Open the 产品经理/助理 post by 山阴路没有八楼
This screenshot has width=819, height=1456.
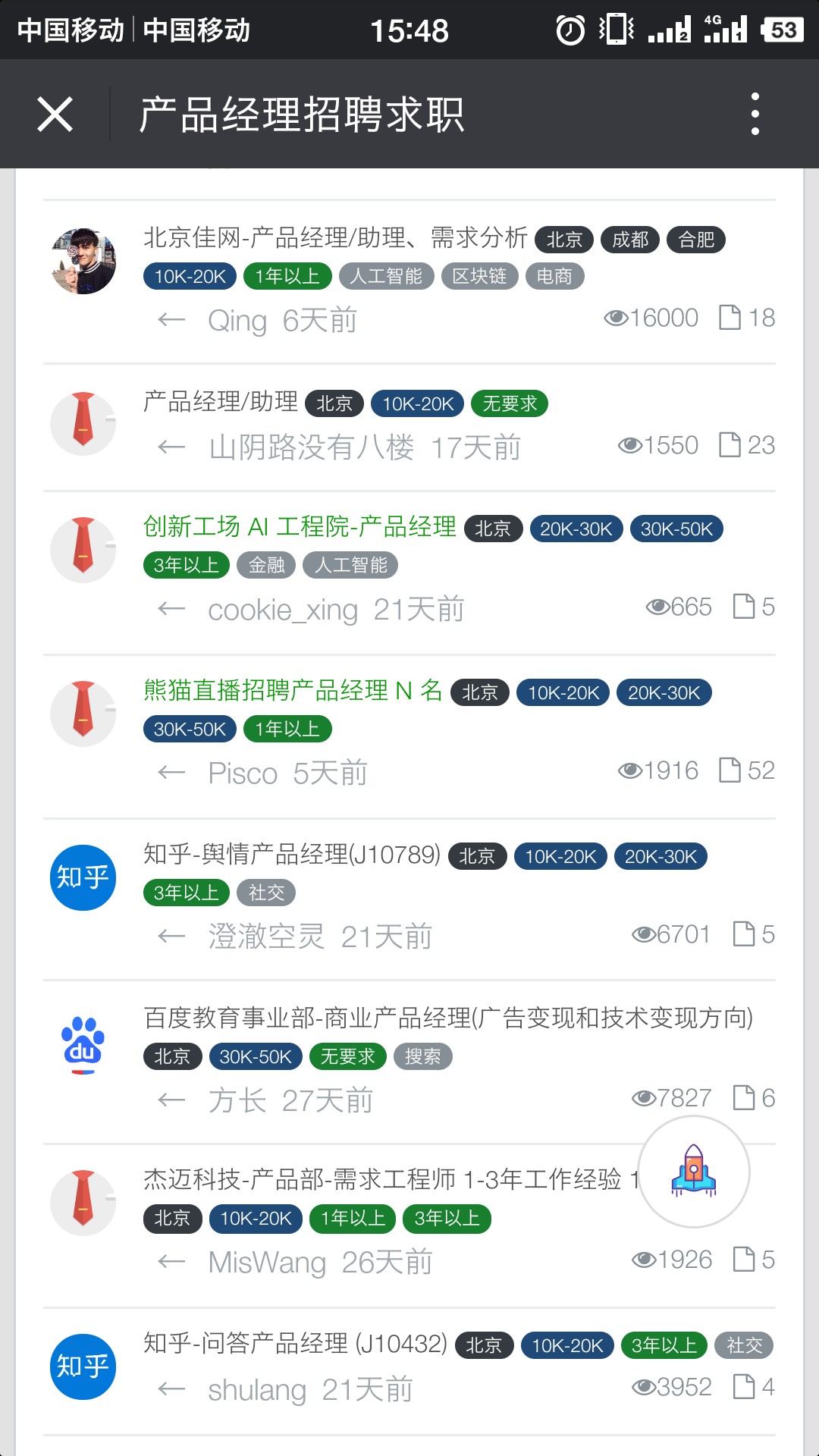221,402
